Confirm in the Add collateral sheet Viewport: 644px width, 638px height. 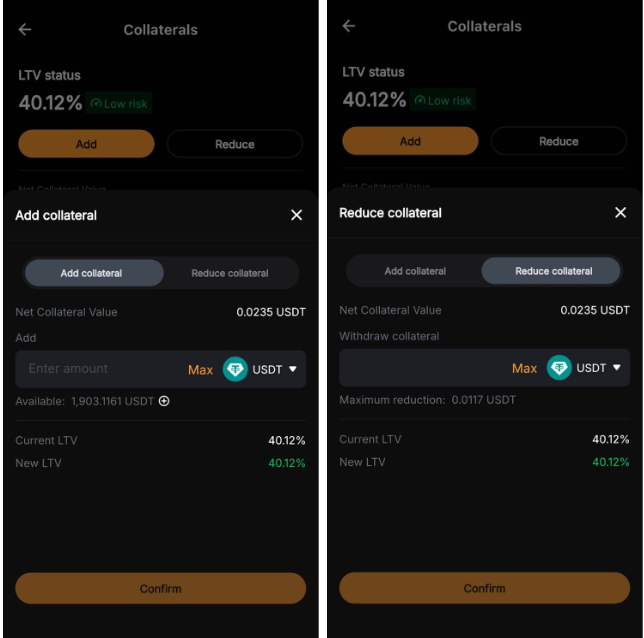click(160, 589)
